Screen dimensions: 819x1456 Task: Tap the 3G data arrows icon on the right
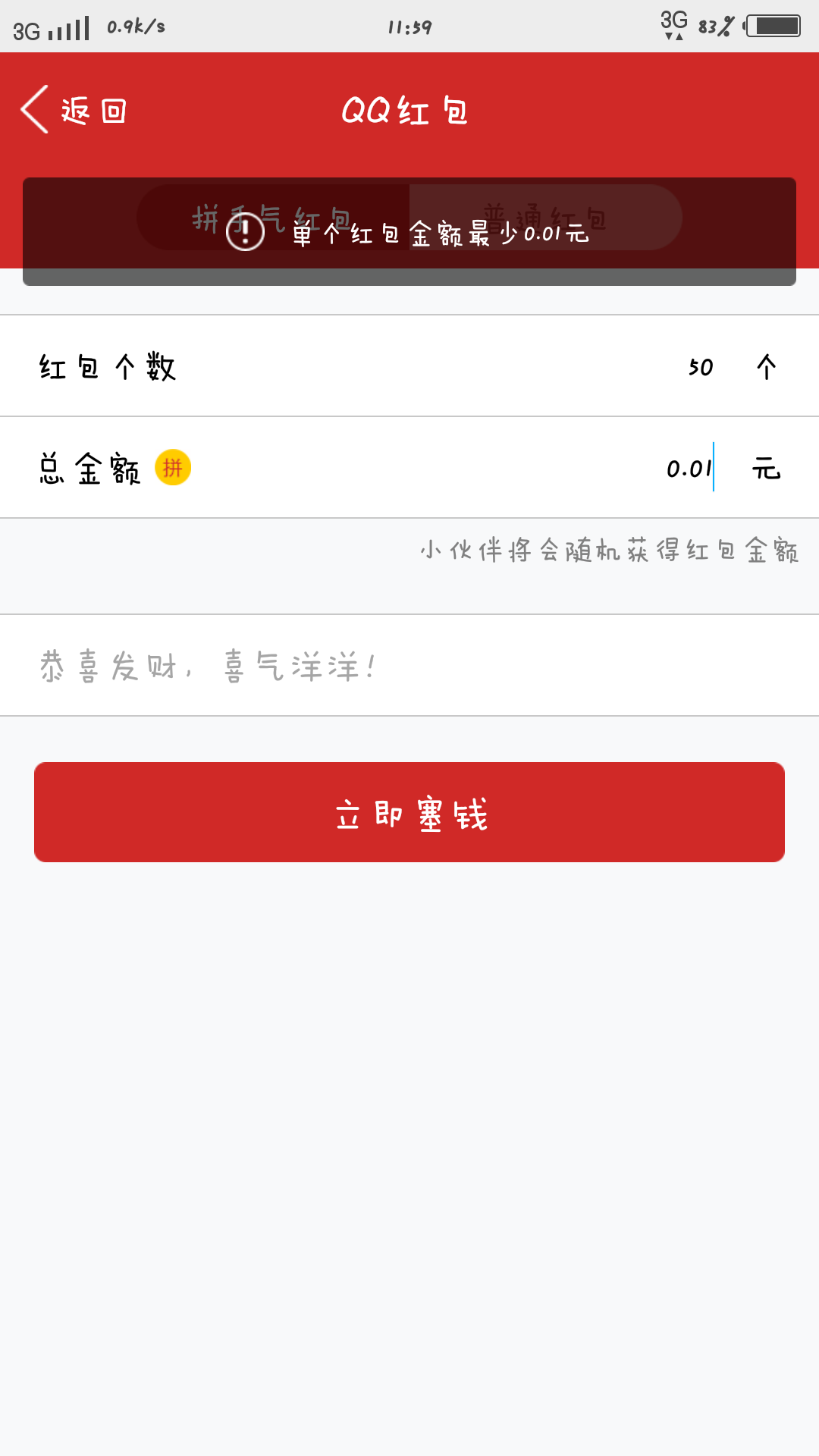coord(675,25)
